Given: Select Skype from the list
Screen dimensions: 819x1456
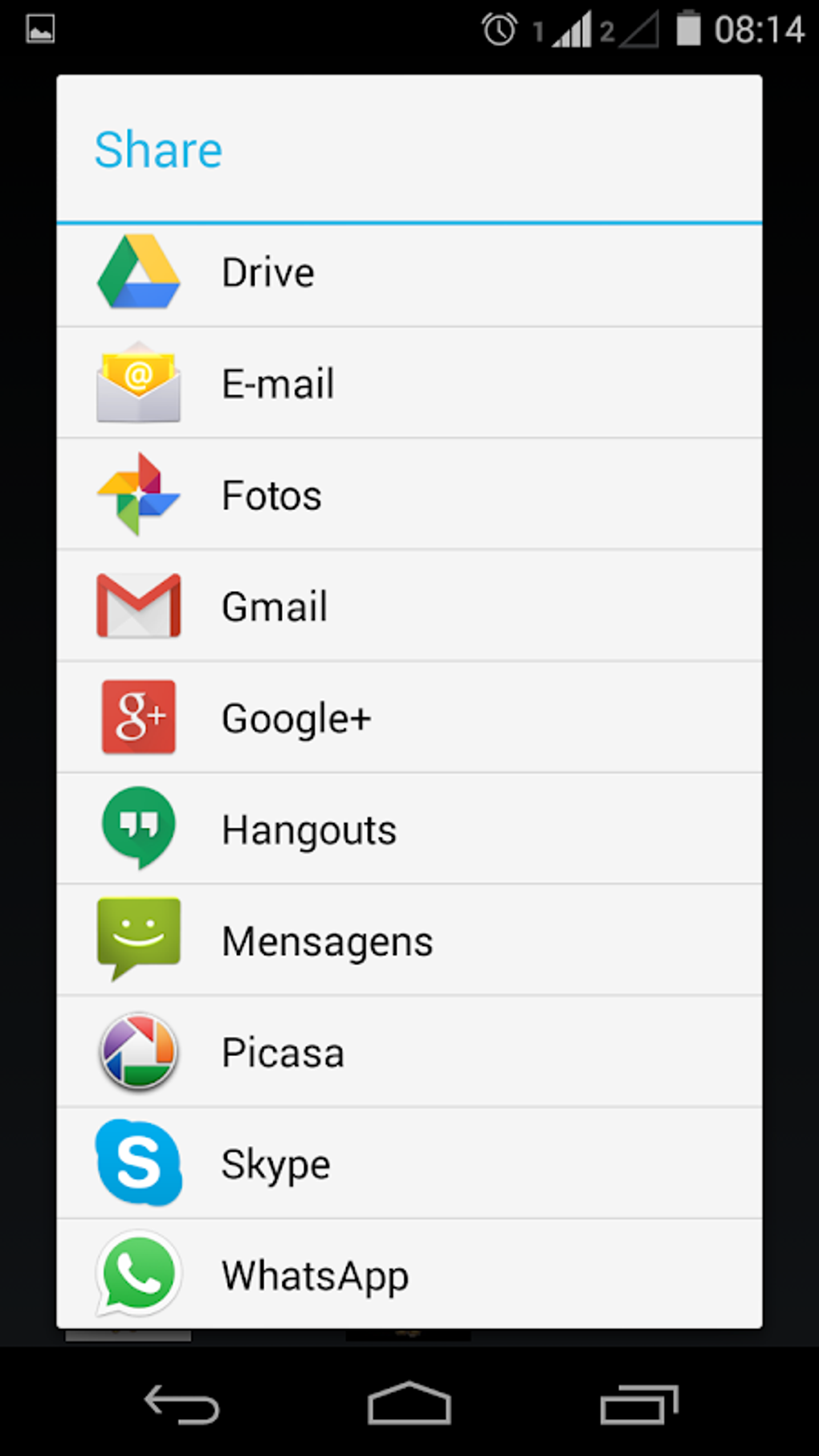Looking at the screenshot, I should click(x=409, y=1164).
